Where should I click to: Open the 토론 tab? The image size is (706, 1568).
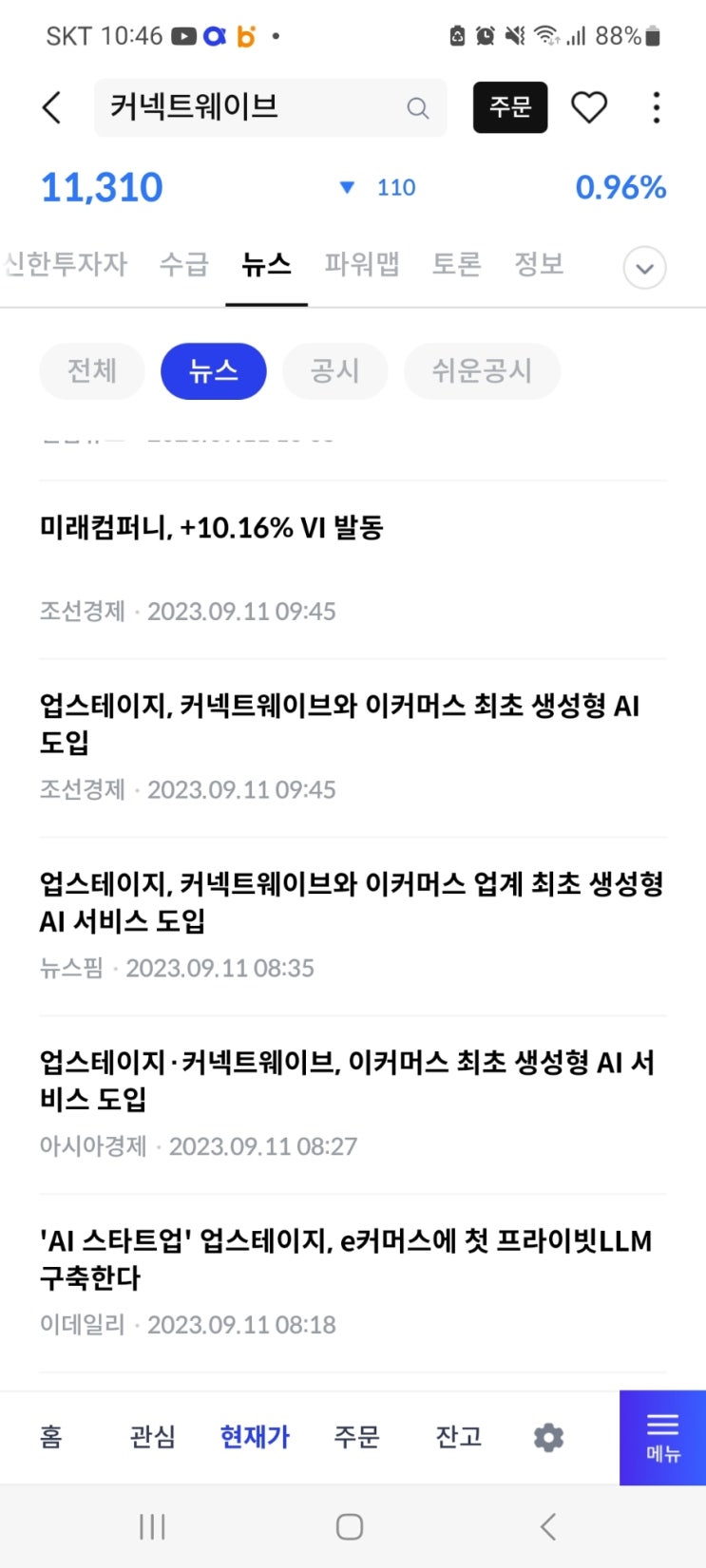coord(457,264)
